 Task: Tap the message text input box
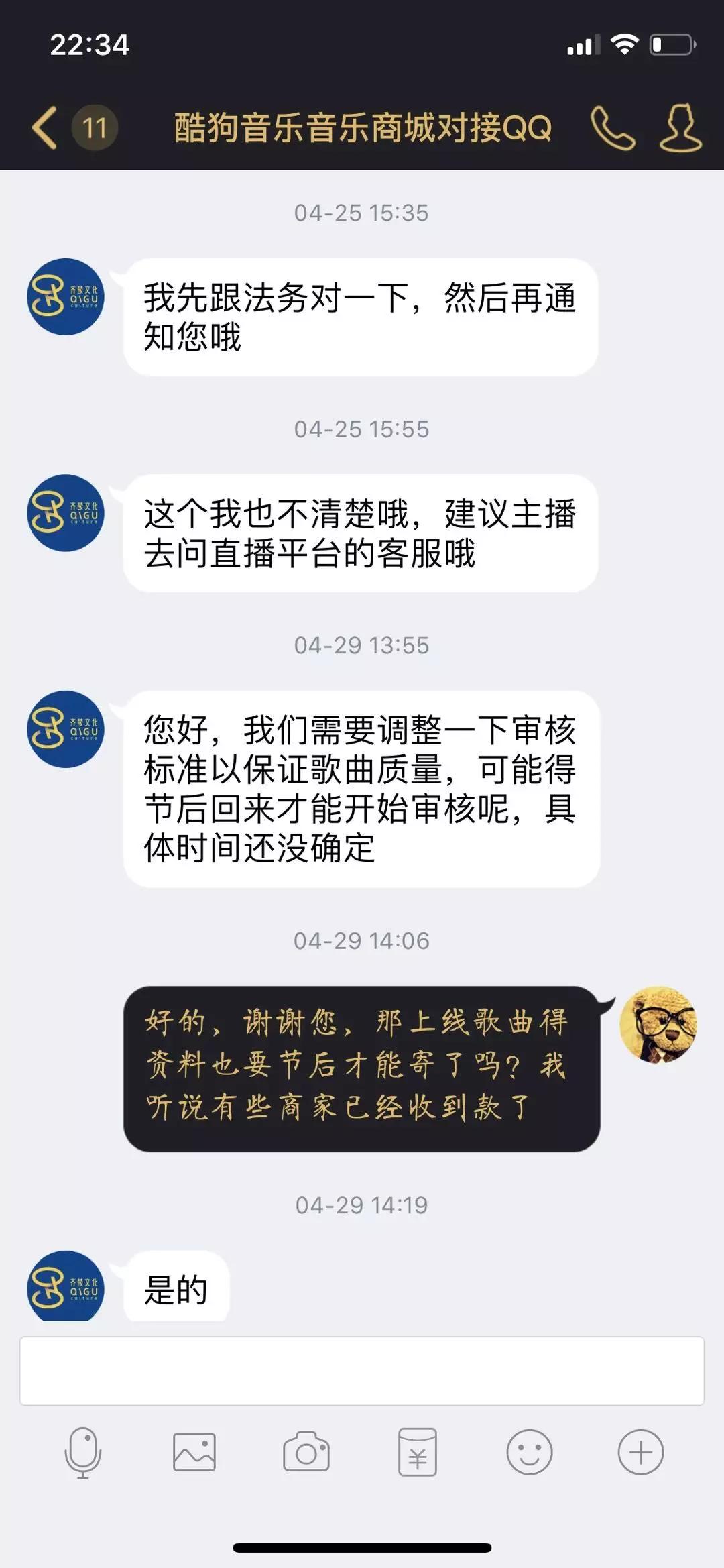coord(362,1371)
